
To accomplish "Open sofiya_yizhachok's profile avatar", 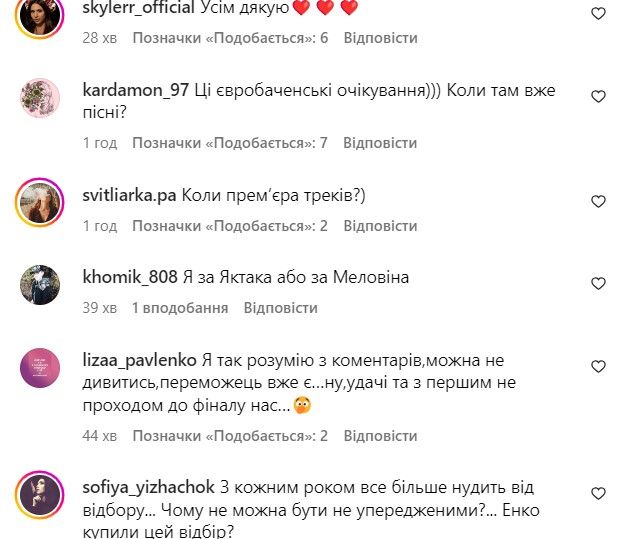I will 40,495.
